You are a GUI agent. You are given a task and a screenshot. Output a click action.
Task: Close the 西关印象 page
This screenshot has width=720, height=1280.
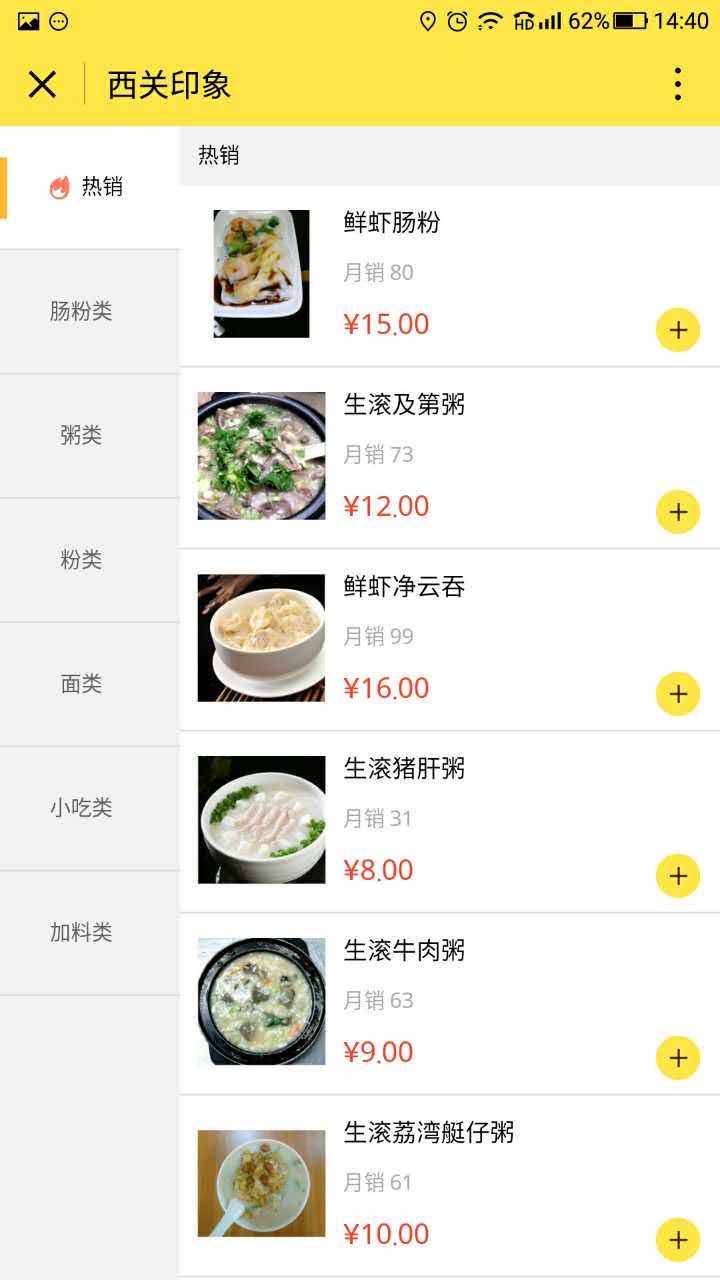[x=42, y=85]
